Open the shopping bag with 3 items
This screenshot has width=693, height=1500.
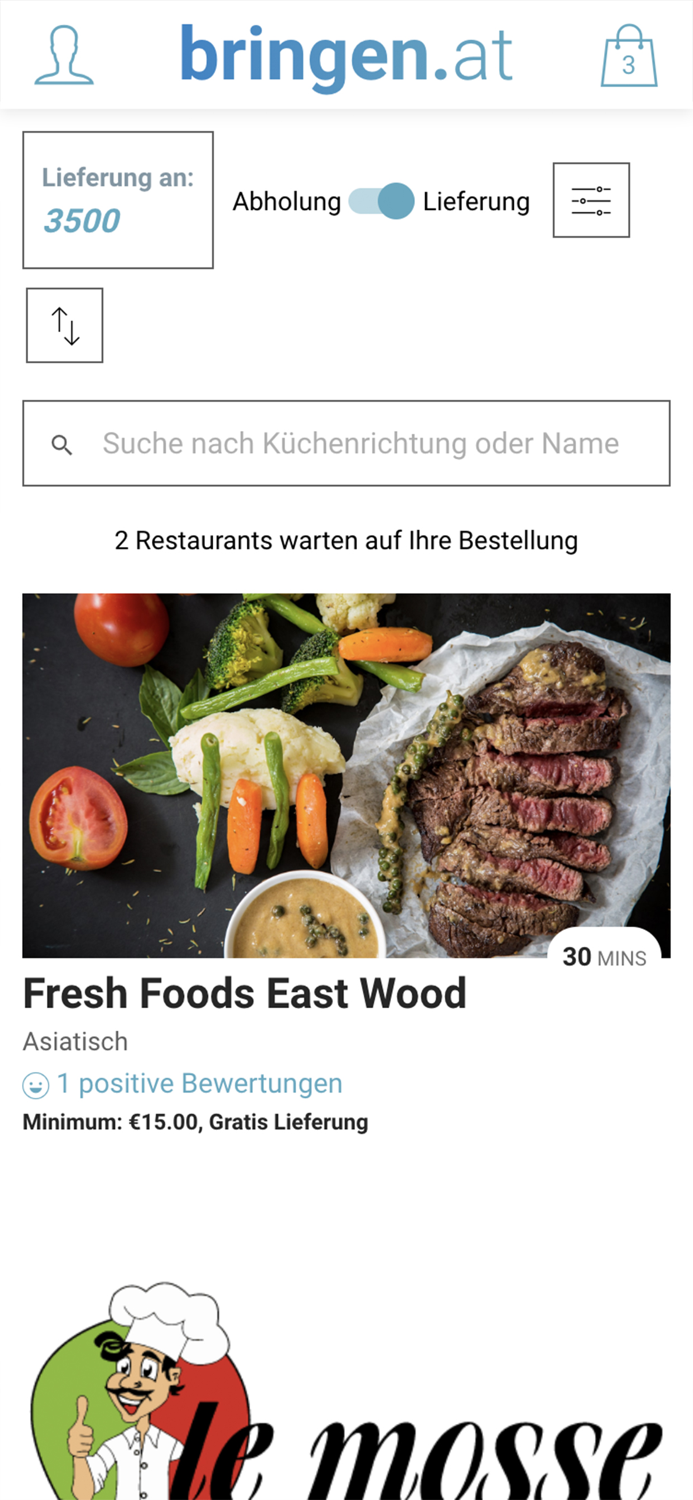(629, 57)
